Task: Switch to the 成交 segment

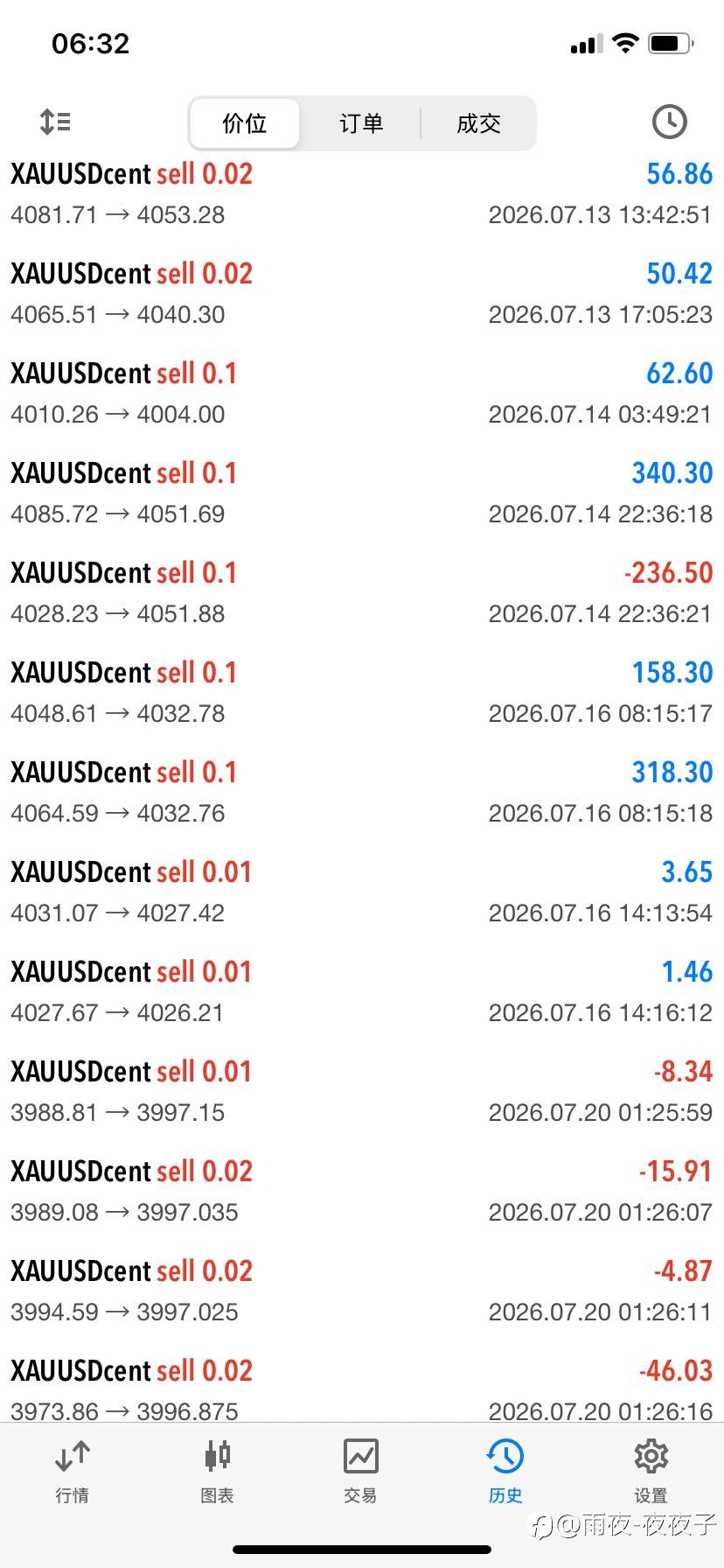Action: click(x=478, y=123)
